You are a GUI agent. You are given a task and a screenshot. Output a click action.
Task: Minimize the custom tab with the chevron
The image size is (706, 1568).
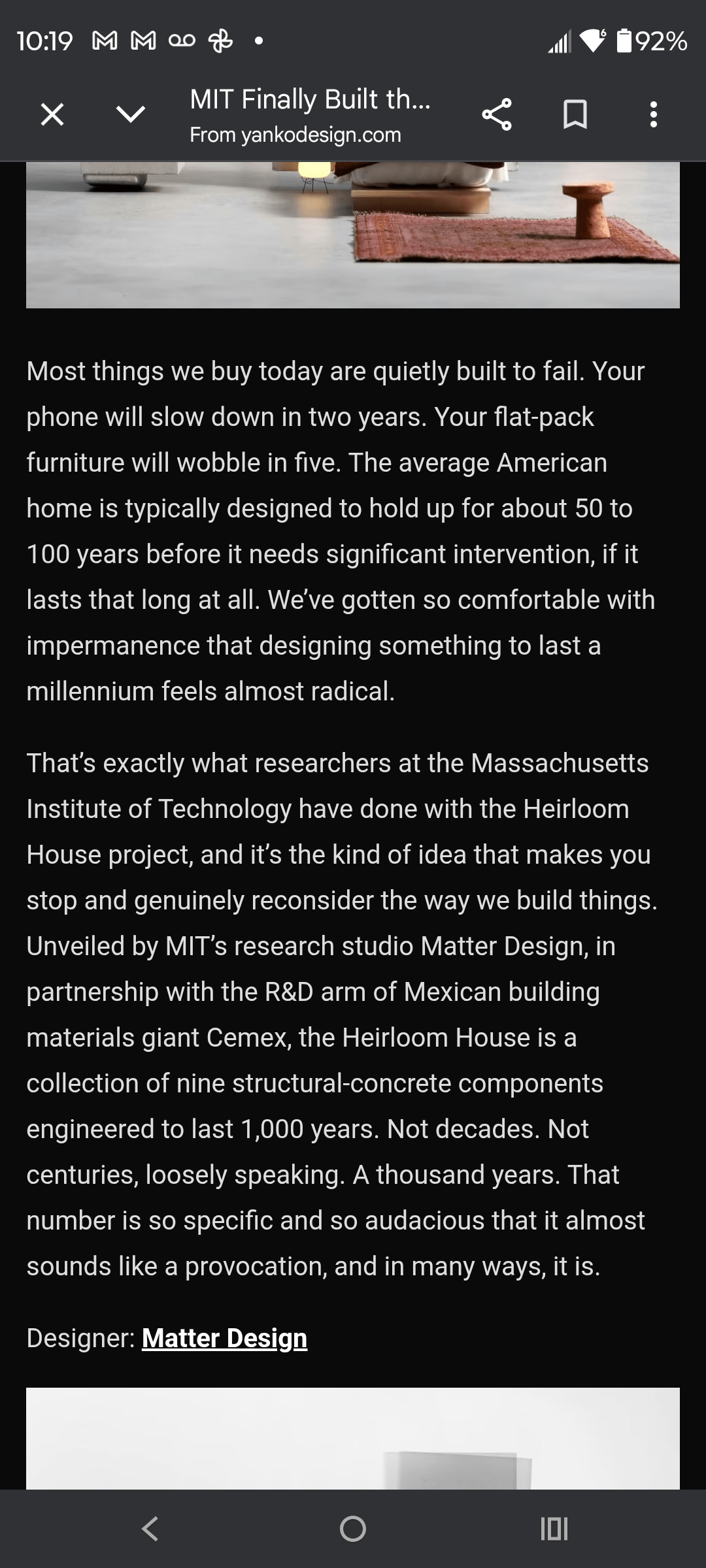[x=131, y=115]
